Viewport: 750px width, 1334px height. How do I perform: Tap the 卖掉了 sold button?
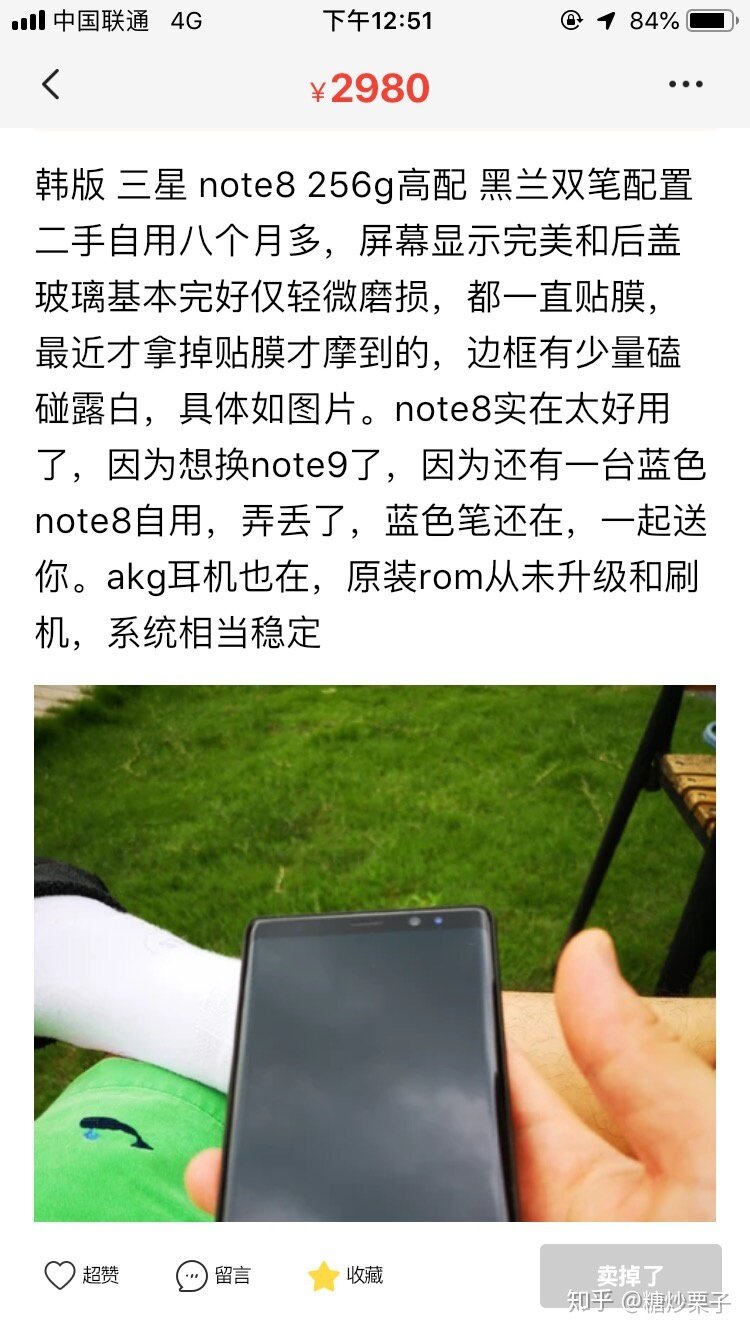tap(630, 1275)
